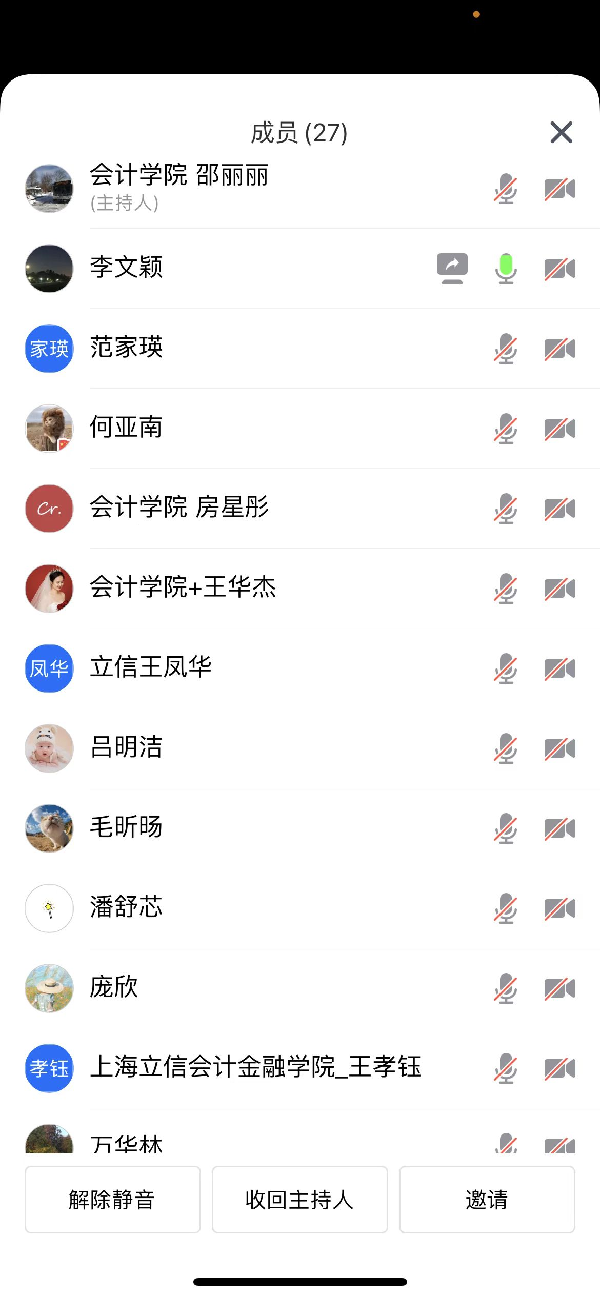Image resolution: width=600 pixels, height=1298 pixels.
Task: Tap muted microphone for 吕明洁
Action: pyautogui.click(x=506, y=748)
